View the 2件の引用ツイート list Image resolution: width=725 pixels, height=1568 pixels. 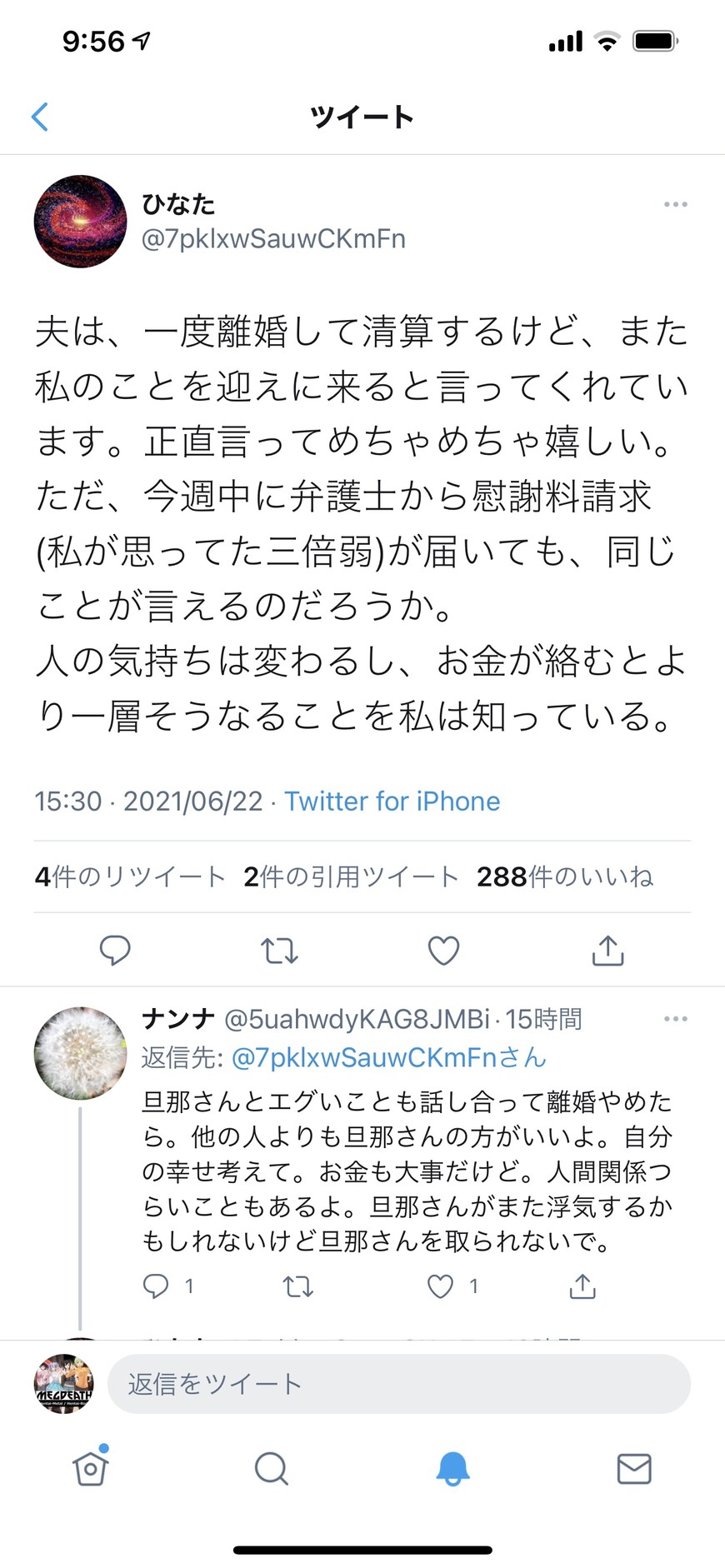point(351,876)
